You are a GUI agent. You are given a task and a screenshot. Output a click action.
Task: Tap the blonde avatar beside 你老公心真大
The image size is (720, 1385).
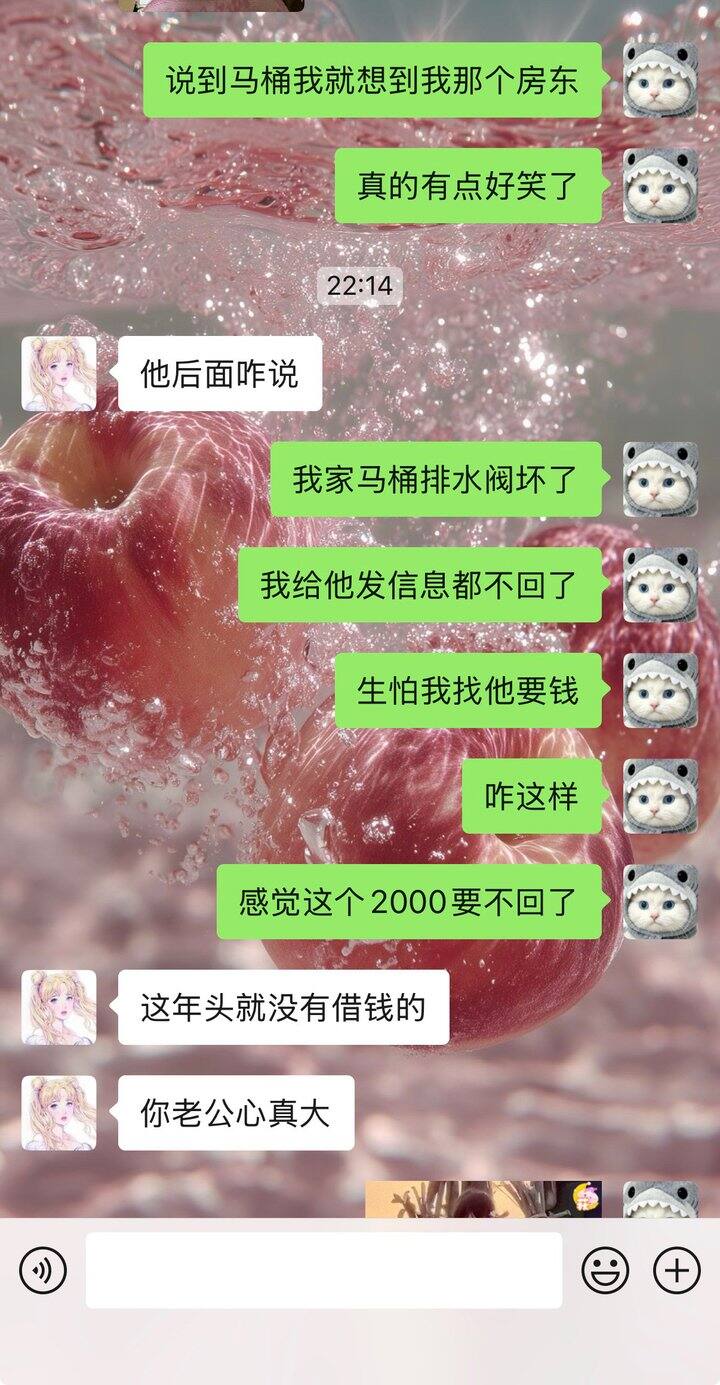[59, 1112]
